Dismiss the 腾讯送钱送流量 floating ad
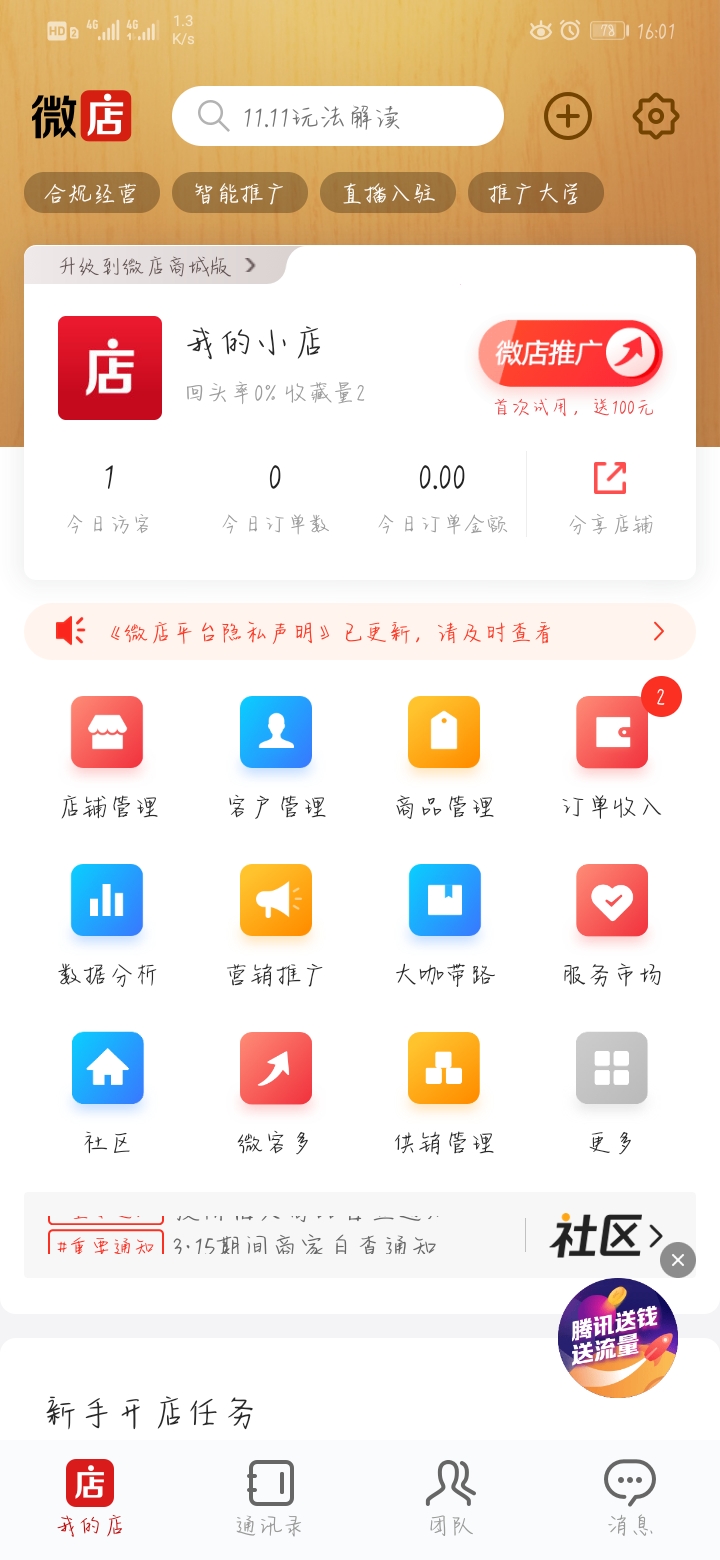This screenshot has height=1560, width=720. (x=677, y=1260)
